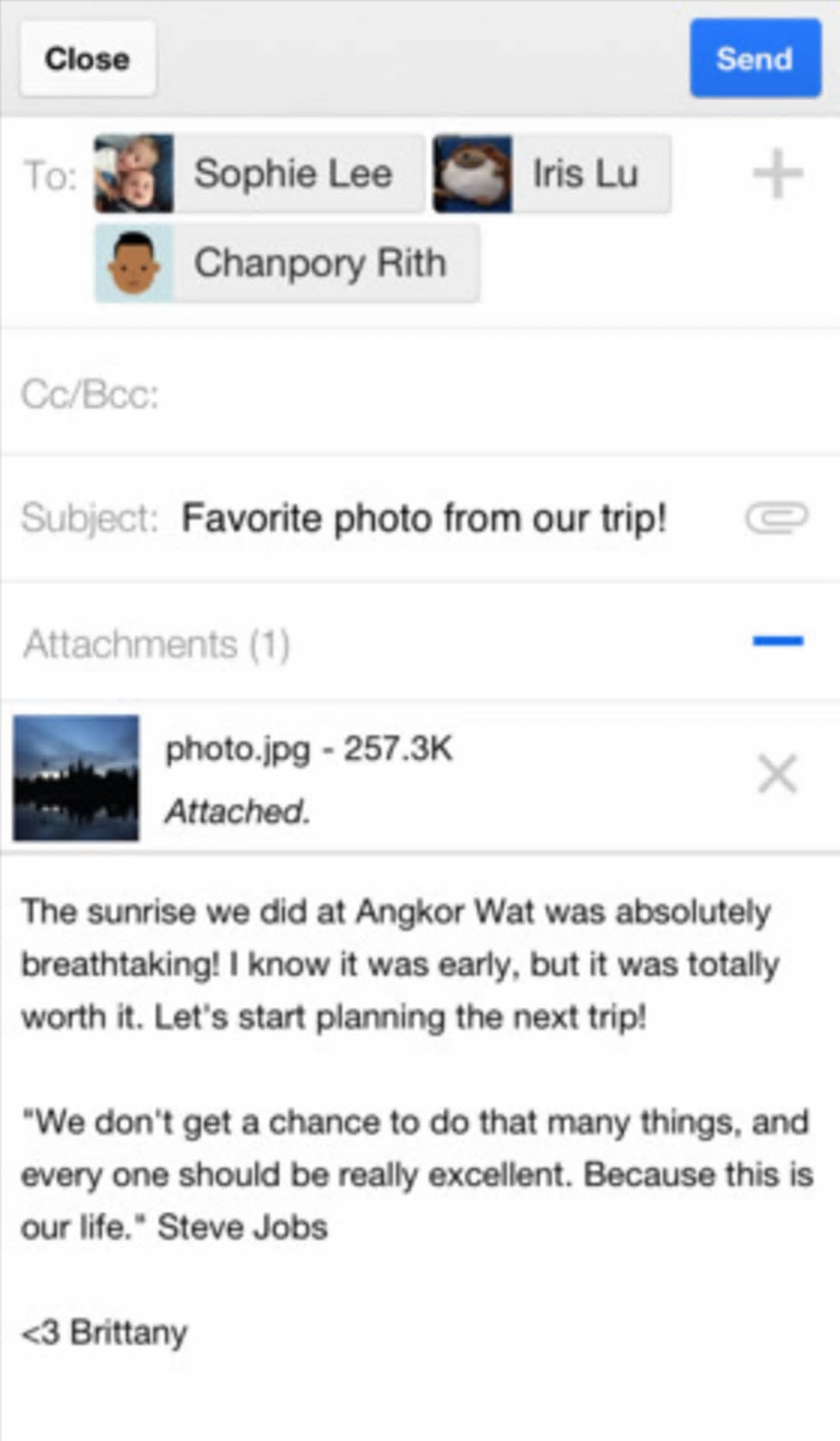The image size is (840, 1441).
Task: Open the photo.jpg attachment thumbnail
Action: pos(76,778)
